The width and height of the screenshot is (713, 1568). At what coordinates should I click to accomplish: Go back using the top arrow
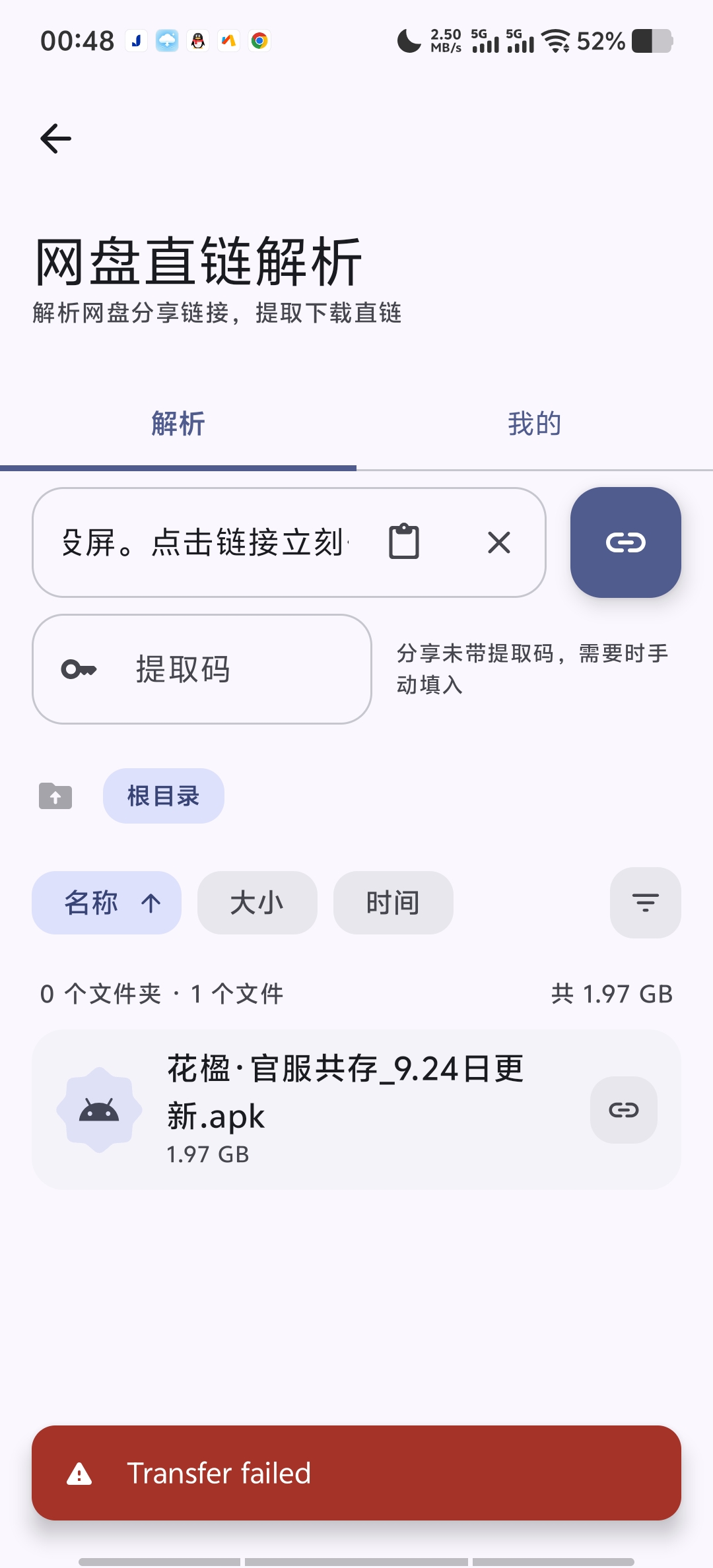55,139
